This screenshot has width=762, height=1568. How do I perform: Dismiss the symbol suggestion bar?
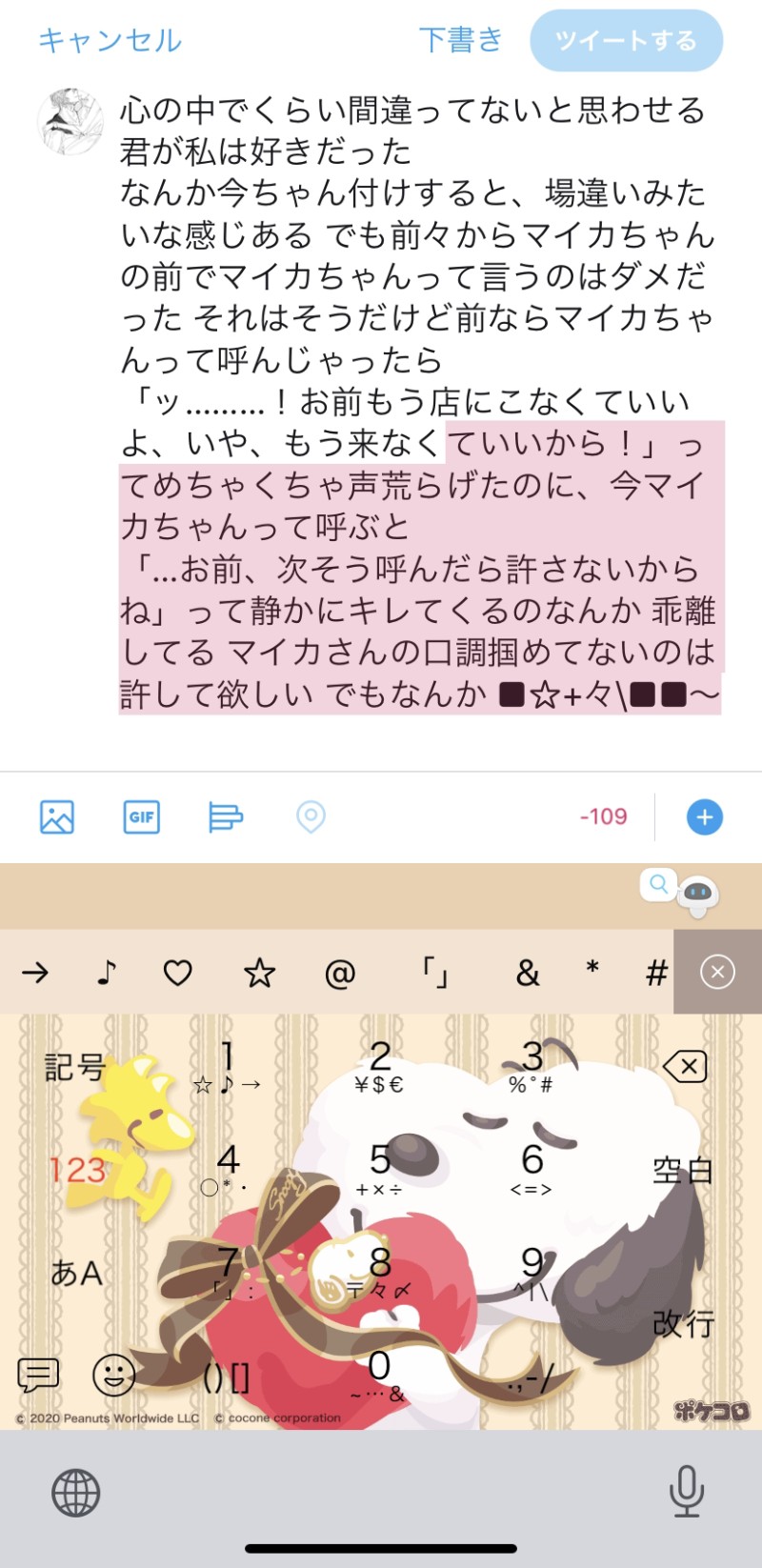click(x=717, y=972)
